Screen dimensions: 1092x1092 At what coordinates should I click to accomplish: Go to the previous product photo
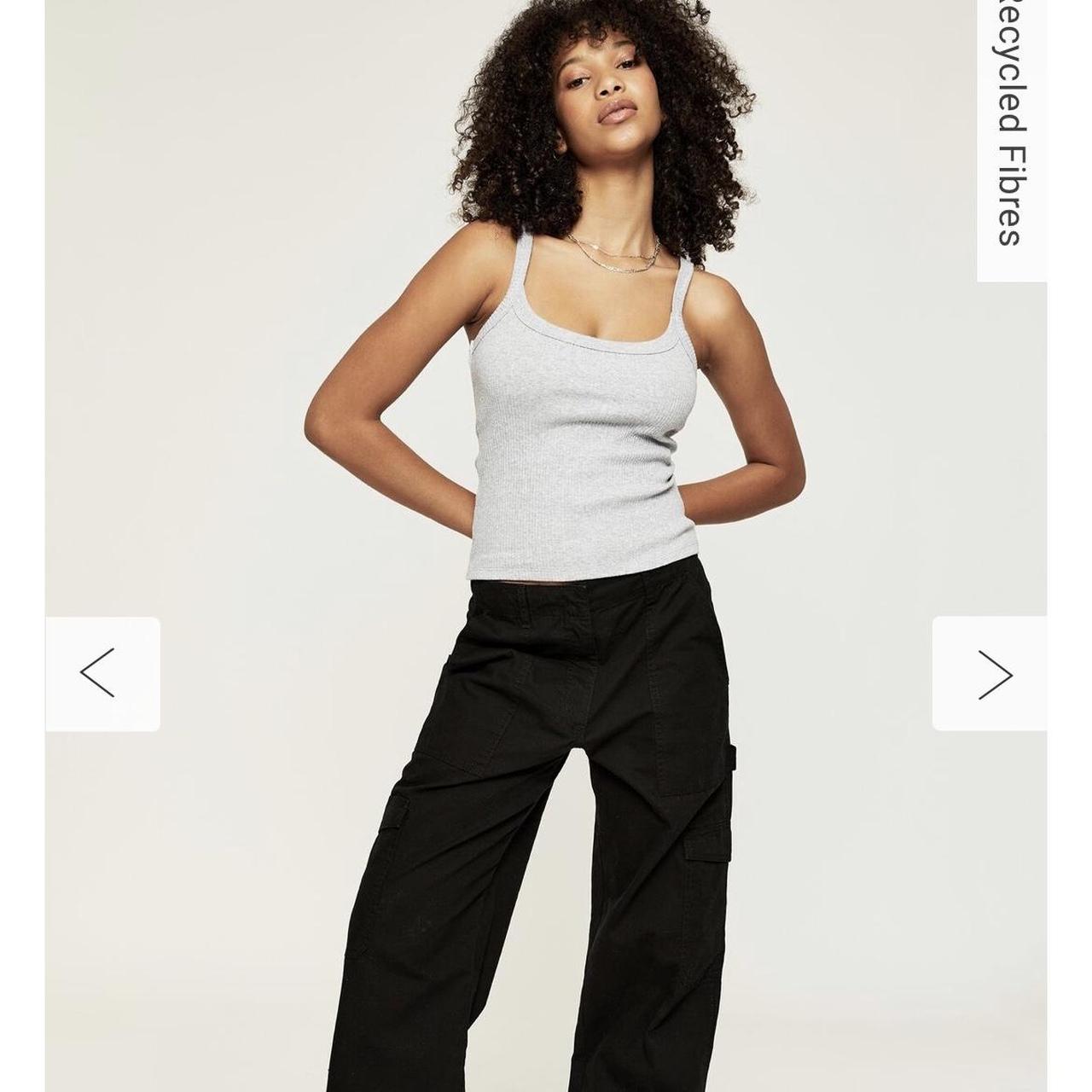click(102, 674)
